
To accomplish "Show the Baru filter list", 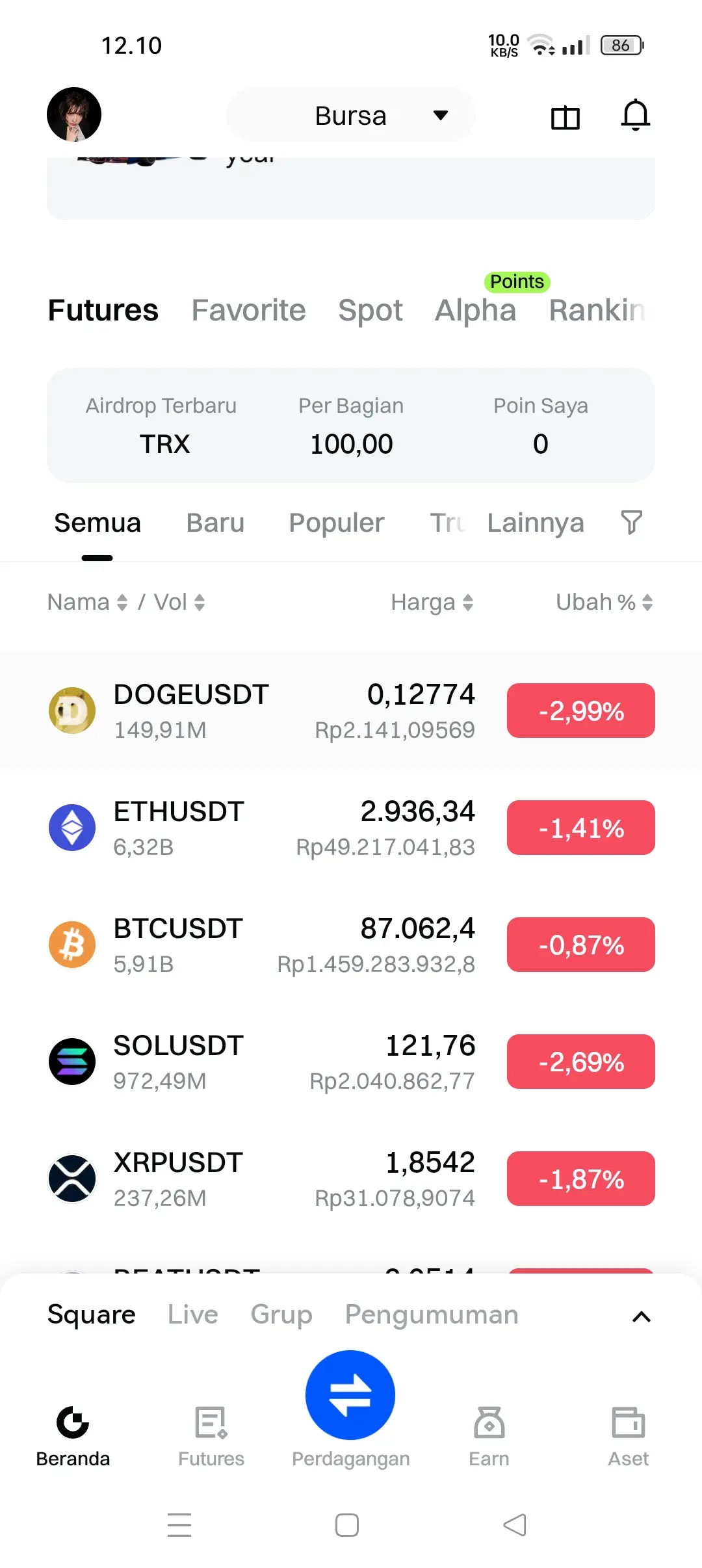I will 215,523.
